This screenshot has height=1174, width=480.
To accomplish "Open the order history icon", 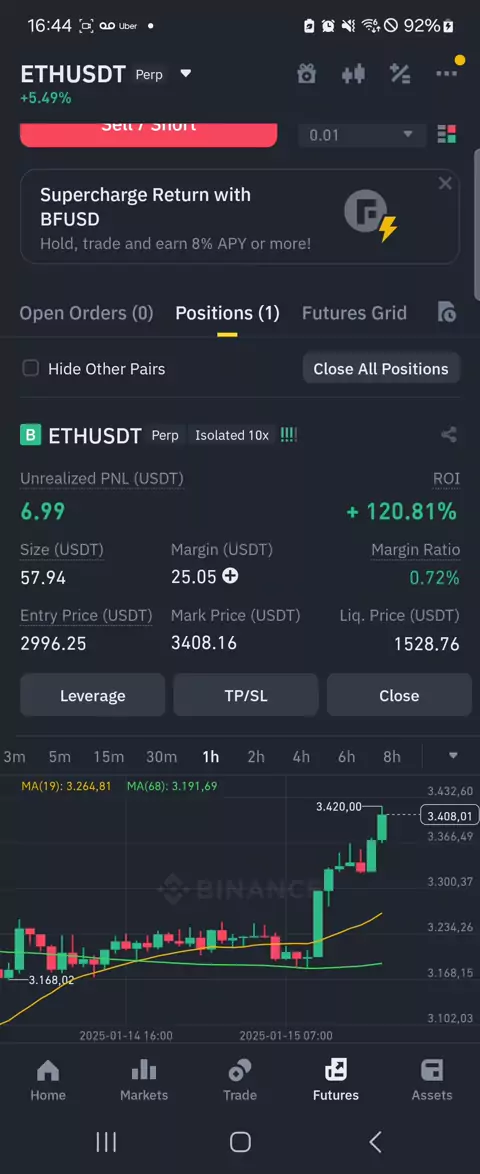I will [x=446, y=313].
